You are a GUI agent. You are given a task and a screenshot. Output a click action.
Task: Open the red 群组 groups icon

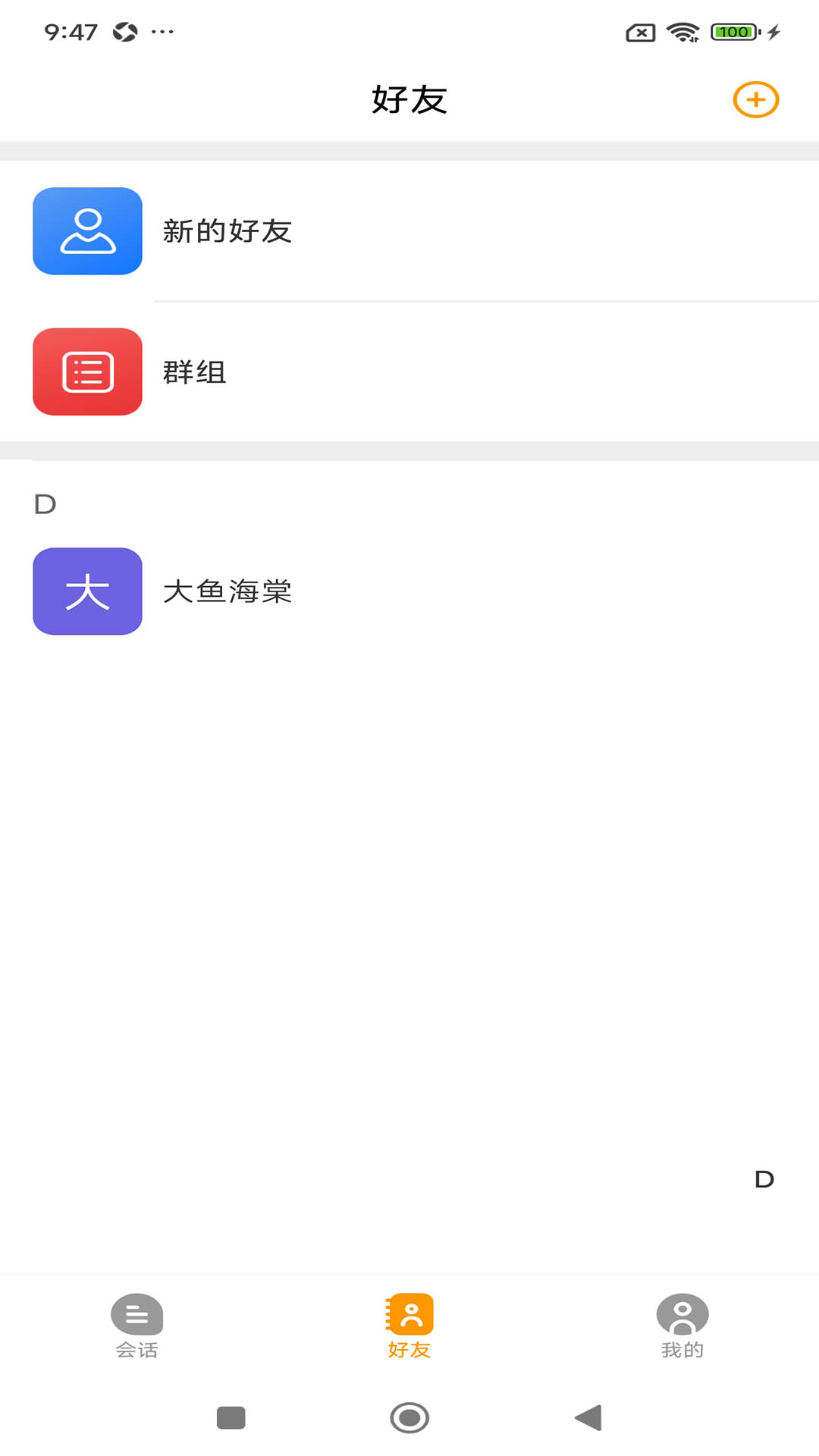click(x=86, y=372)
